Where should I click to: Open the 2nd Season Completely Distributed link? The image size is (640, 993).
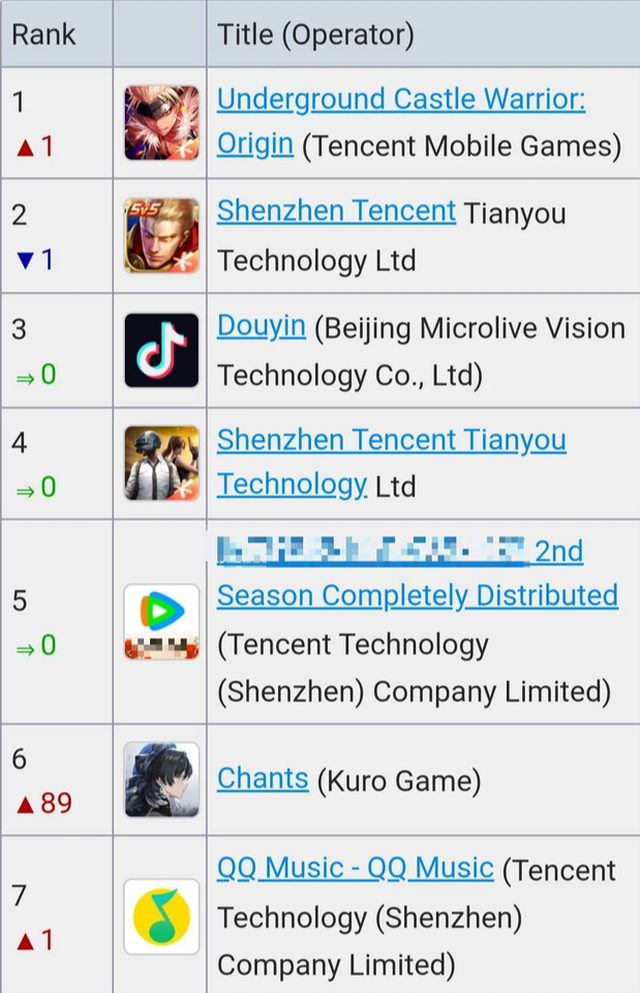click(x=417, y=596)
